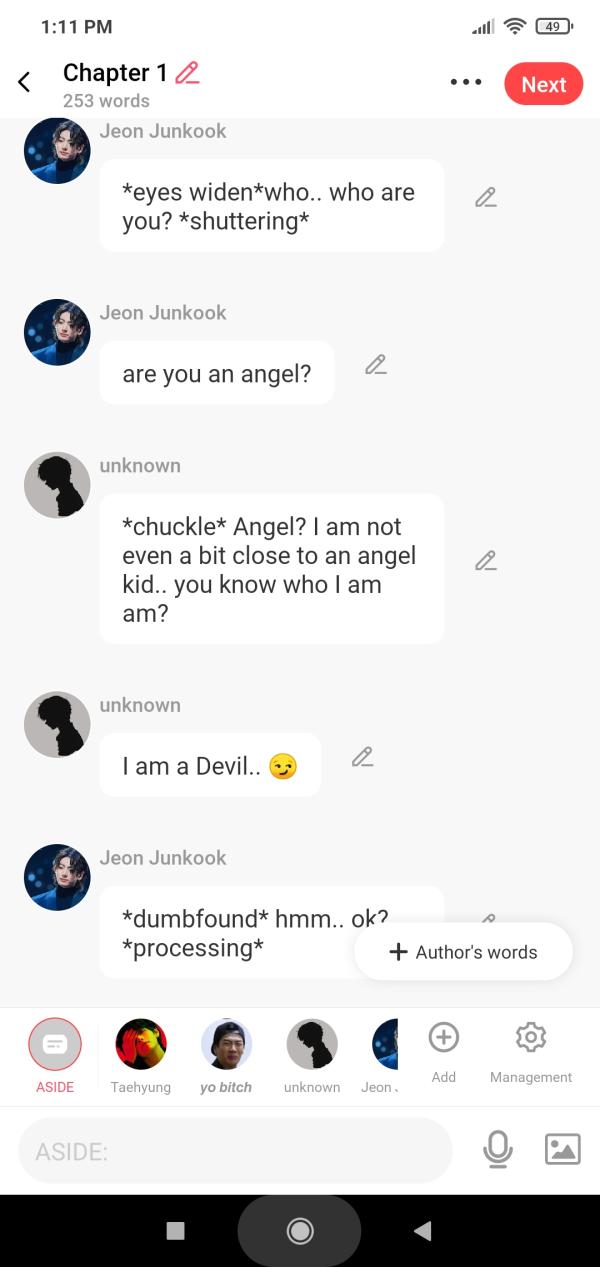Start voice input with the microphone

coord(498,1150)
